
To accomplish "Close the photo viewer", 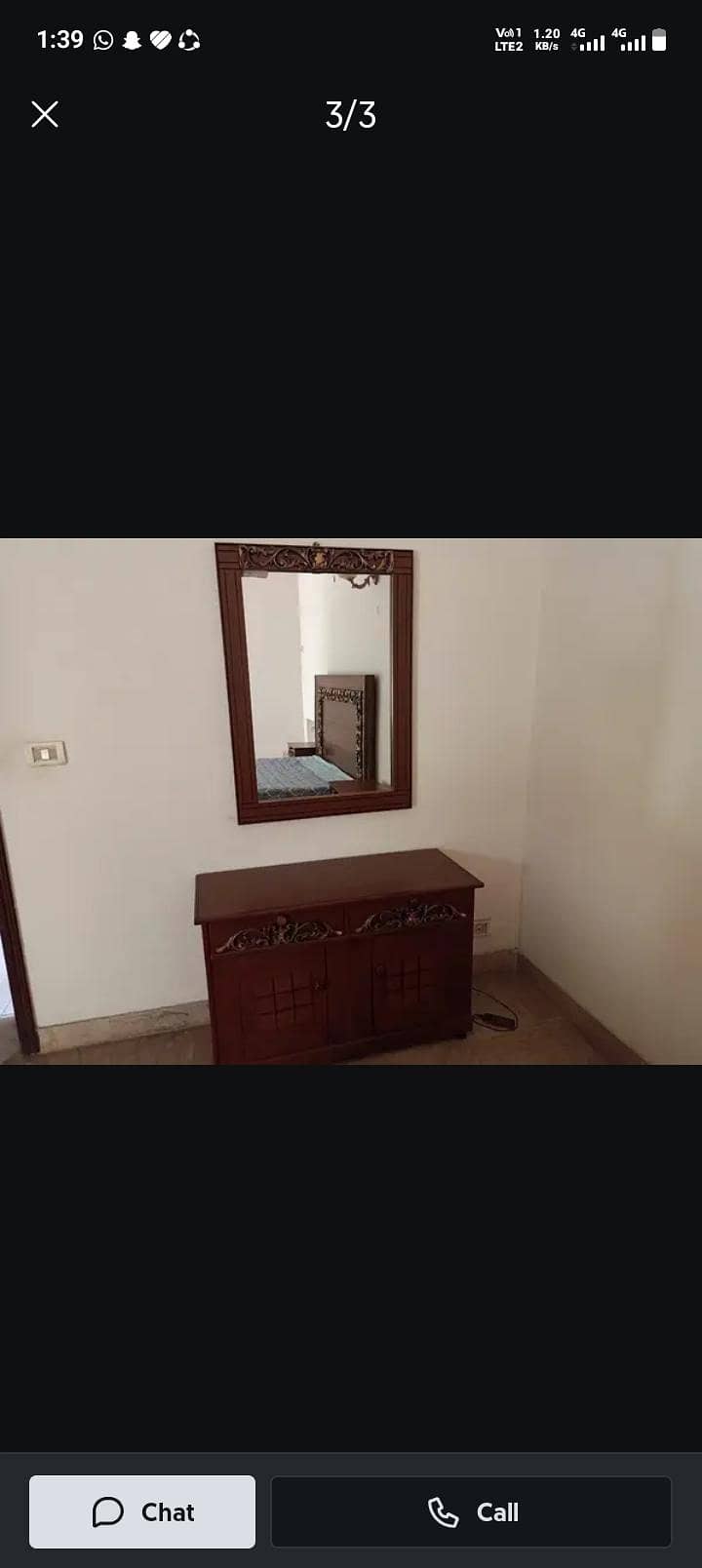I will 45,115.
